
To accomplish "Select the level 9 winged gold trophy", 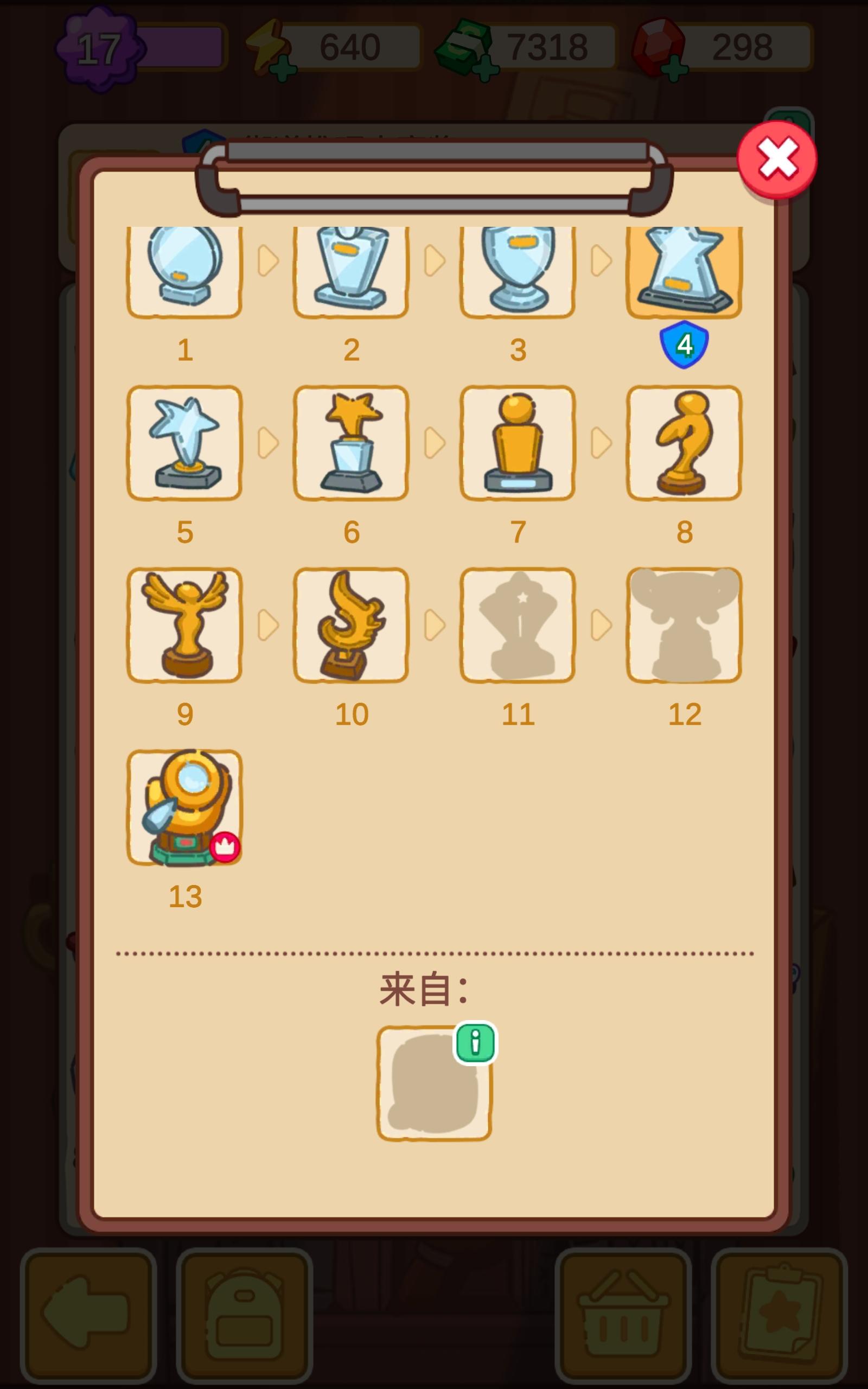I will coord(184,625).
